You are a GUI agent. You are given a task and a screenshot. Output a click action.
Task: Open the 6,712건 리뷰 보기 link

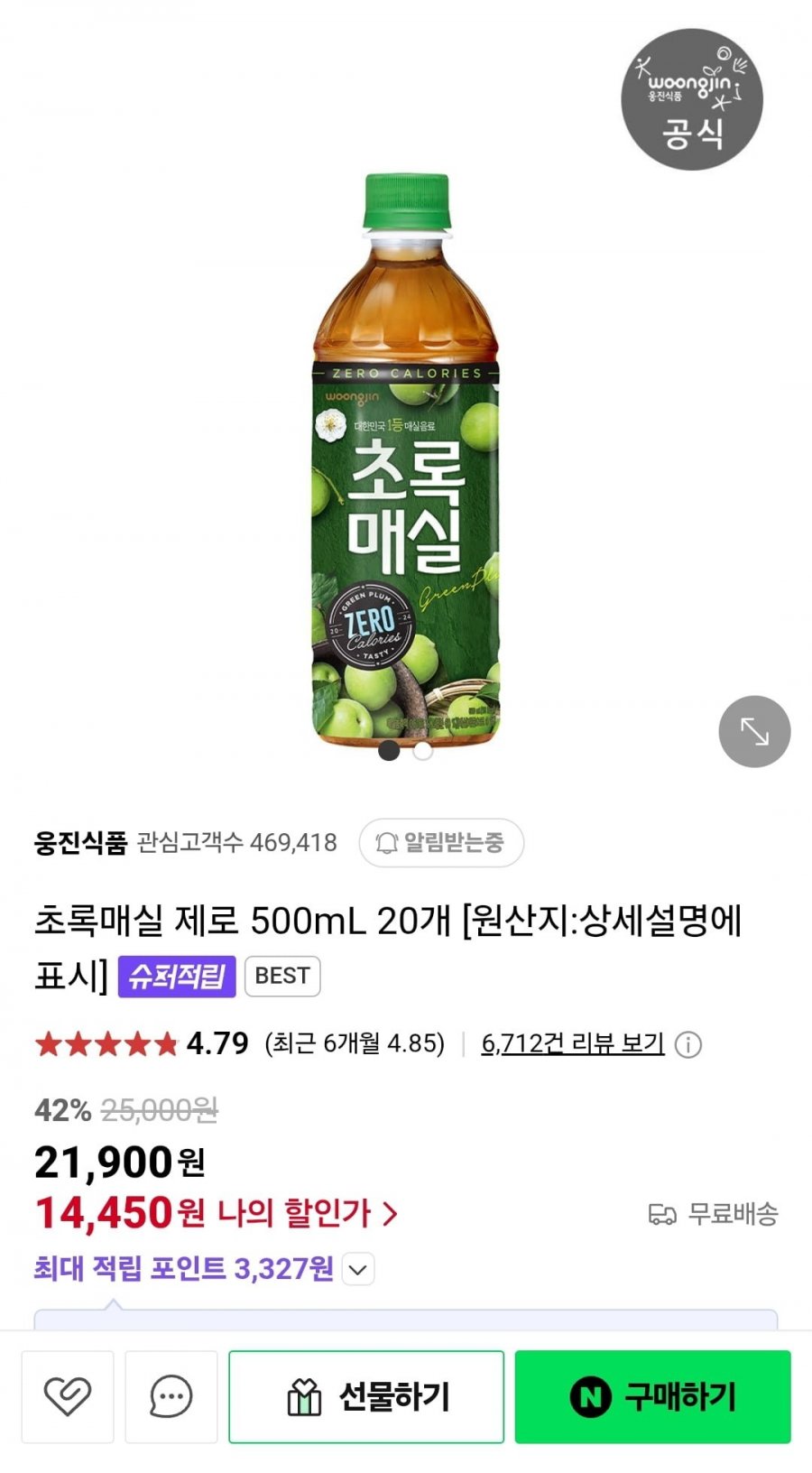(573, 1043)
